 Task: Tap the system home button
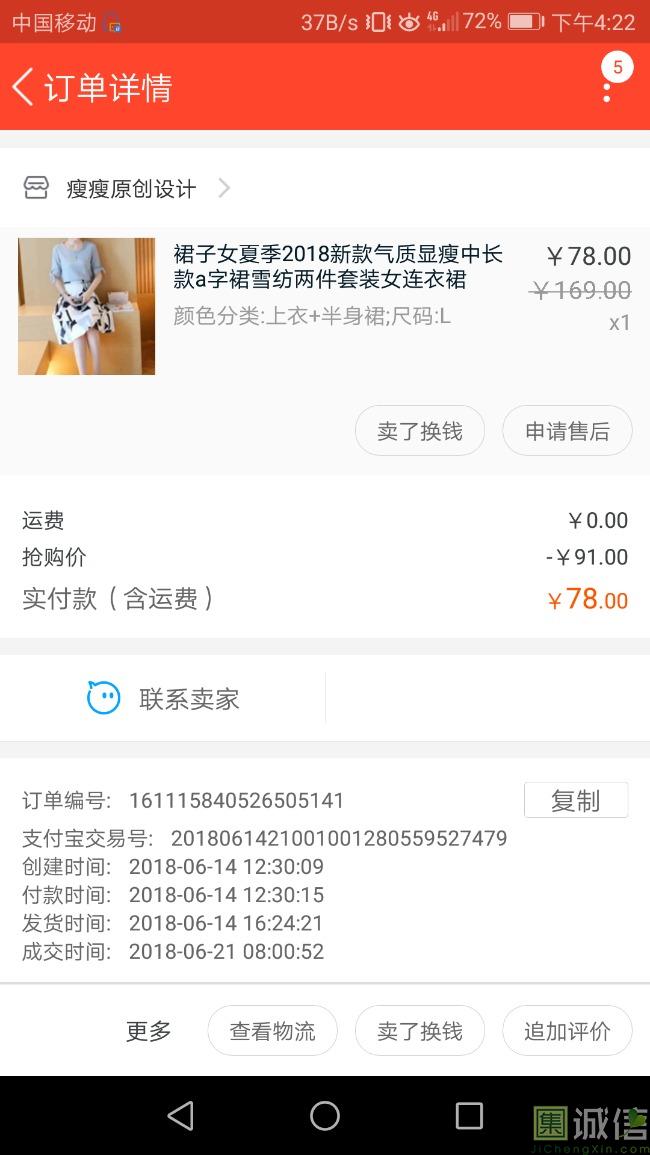pyautogui.click(x=325, y=1115)
